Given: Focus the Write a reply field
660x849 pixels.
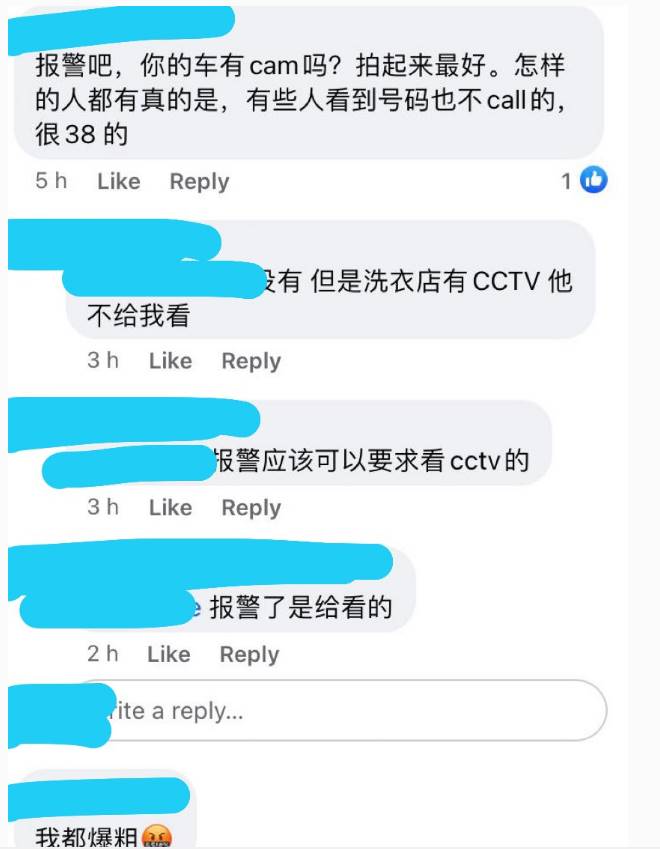Looking at the screenshot, I should [350, 712].
